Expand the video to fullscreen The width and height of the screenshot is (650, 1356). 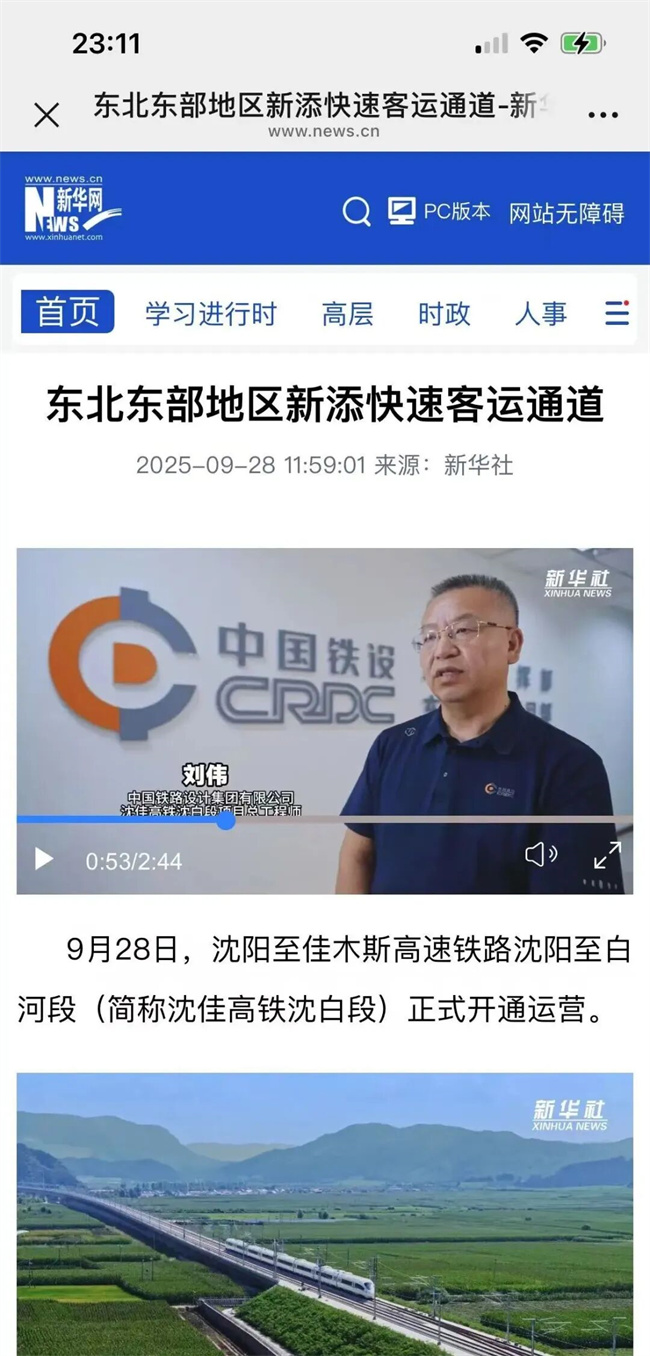coord(607,855)
